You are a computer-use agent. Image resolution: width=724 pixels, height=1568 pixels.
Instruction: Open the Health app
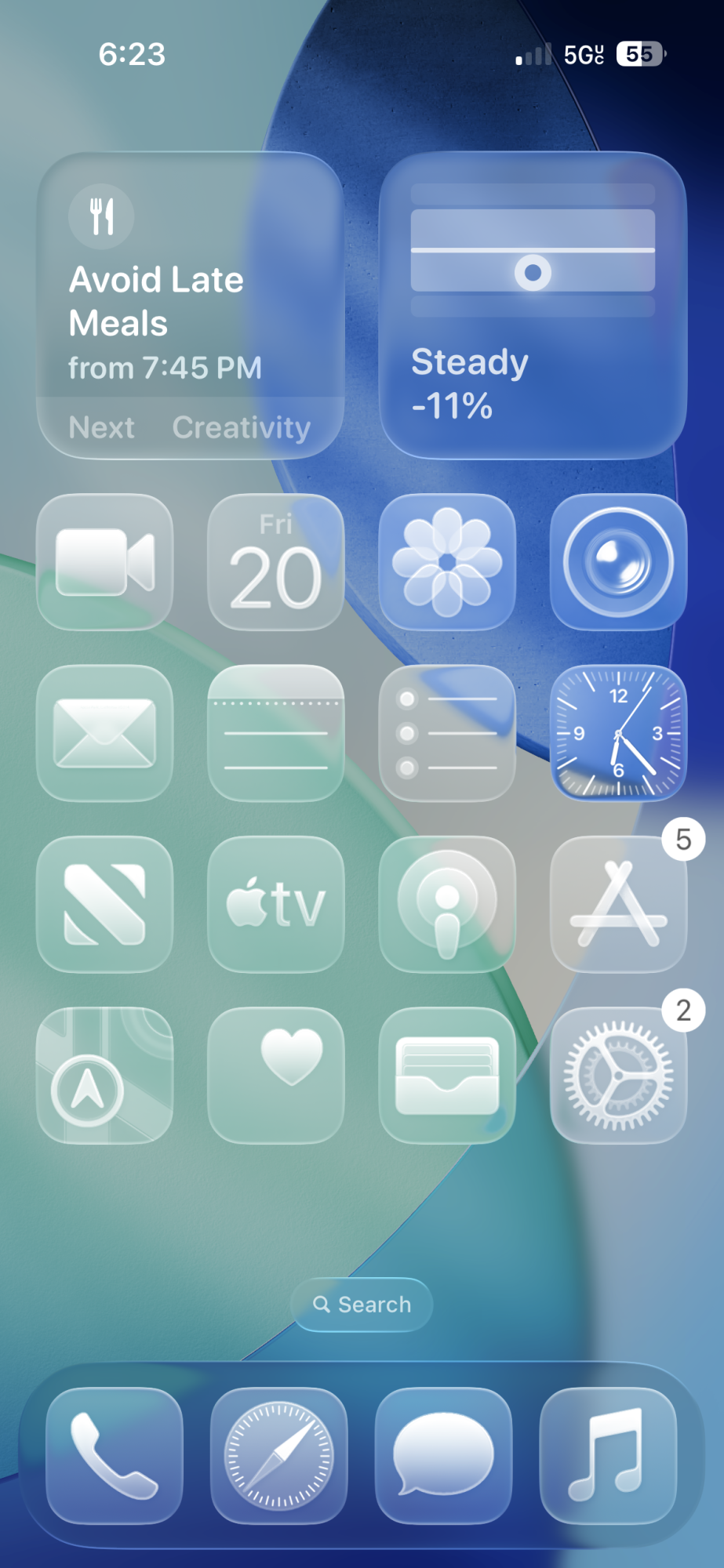[276, 1075]
